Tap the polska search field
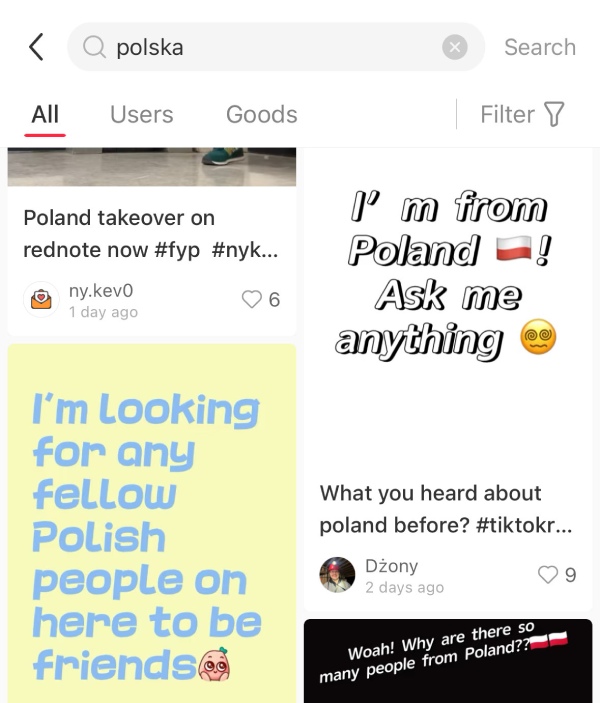 pyautogui.click(x=270, y=47)
